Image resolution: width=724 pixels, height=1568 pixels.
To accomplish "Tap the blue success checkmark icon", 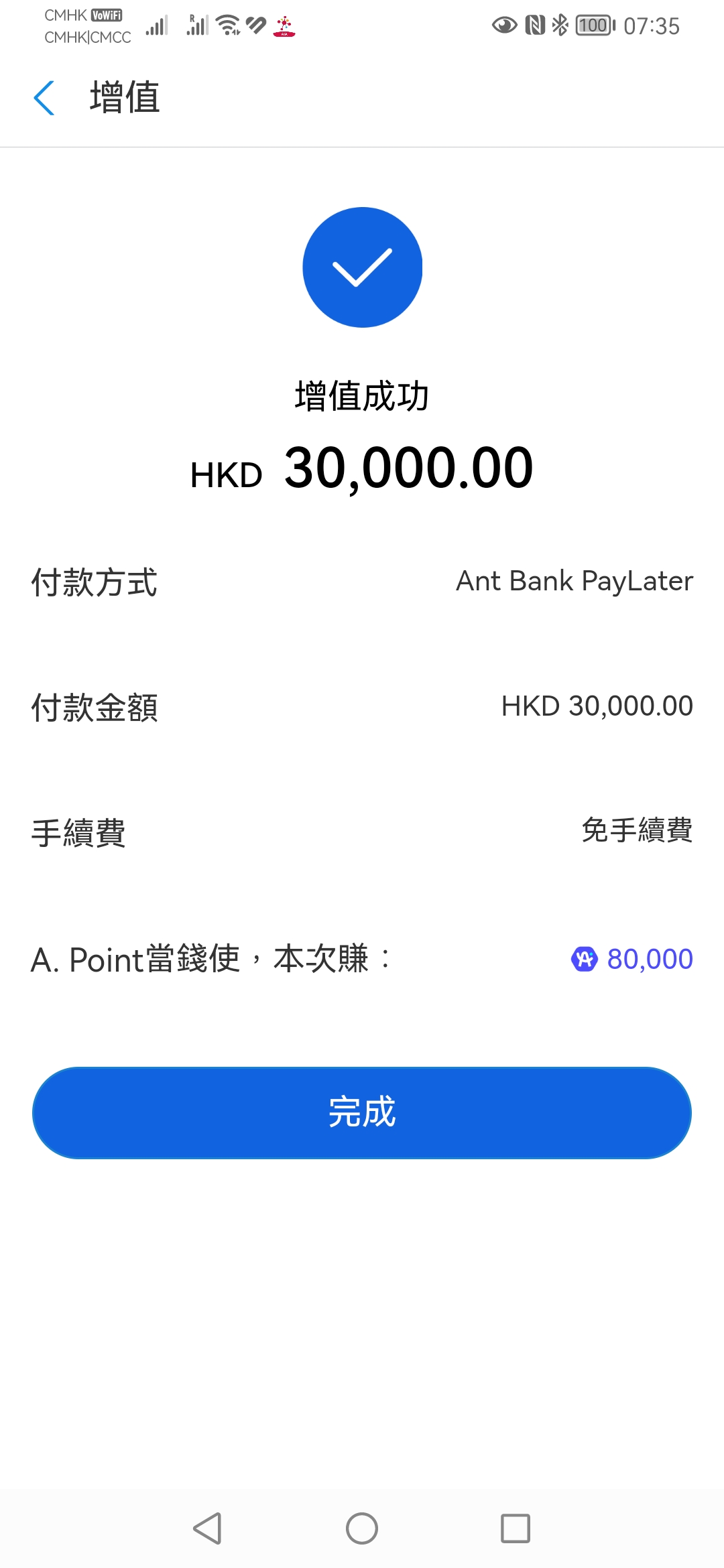I will coord(362,267).
